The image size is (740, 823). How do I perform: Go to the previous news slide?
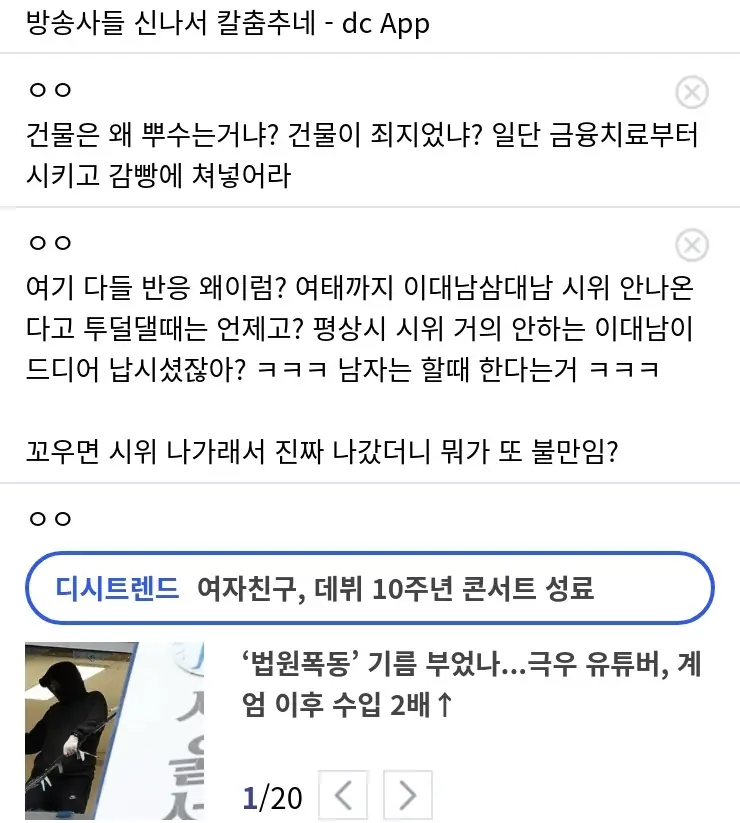[343, 796]
